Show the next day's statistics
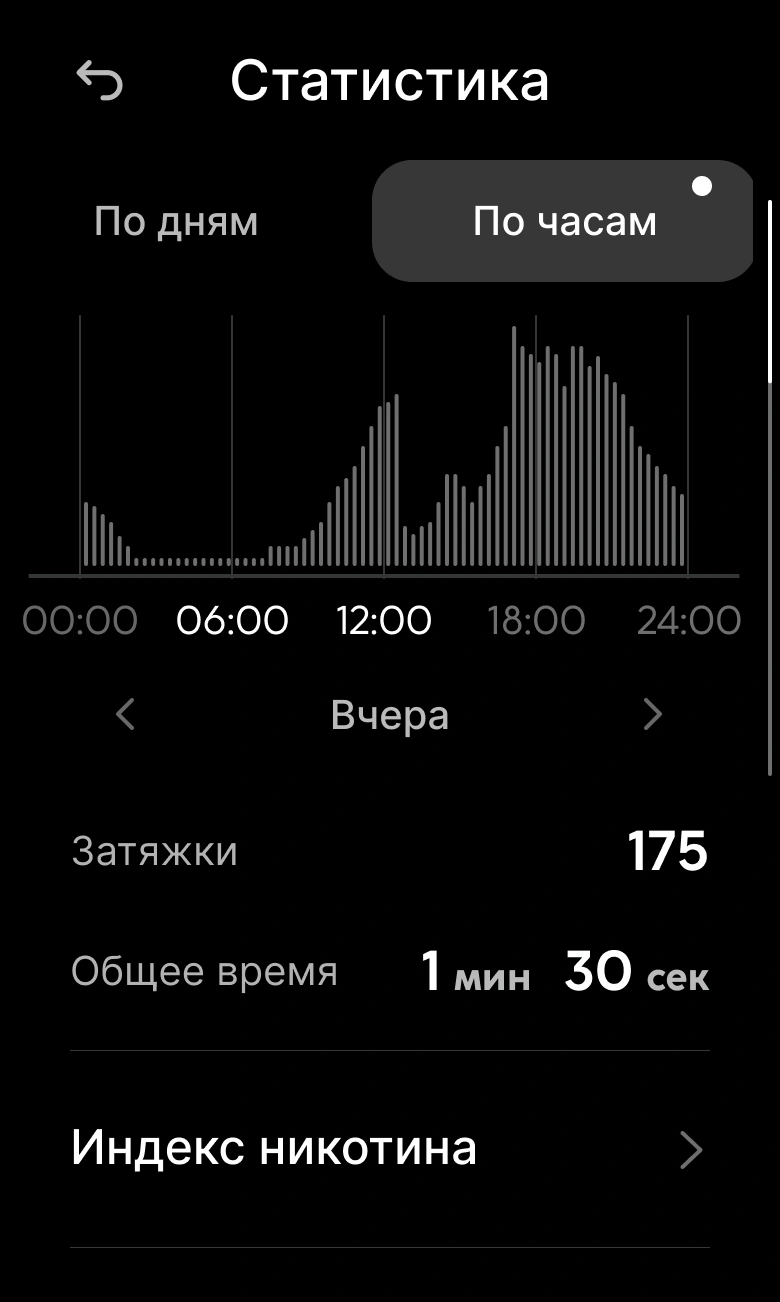 pos(653,714)
